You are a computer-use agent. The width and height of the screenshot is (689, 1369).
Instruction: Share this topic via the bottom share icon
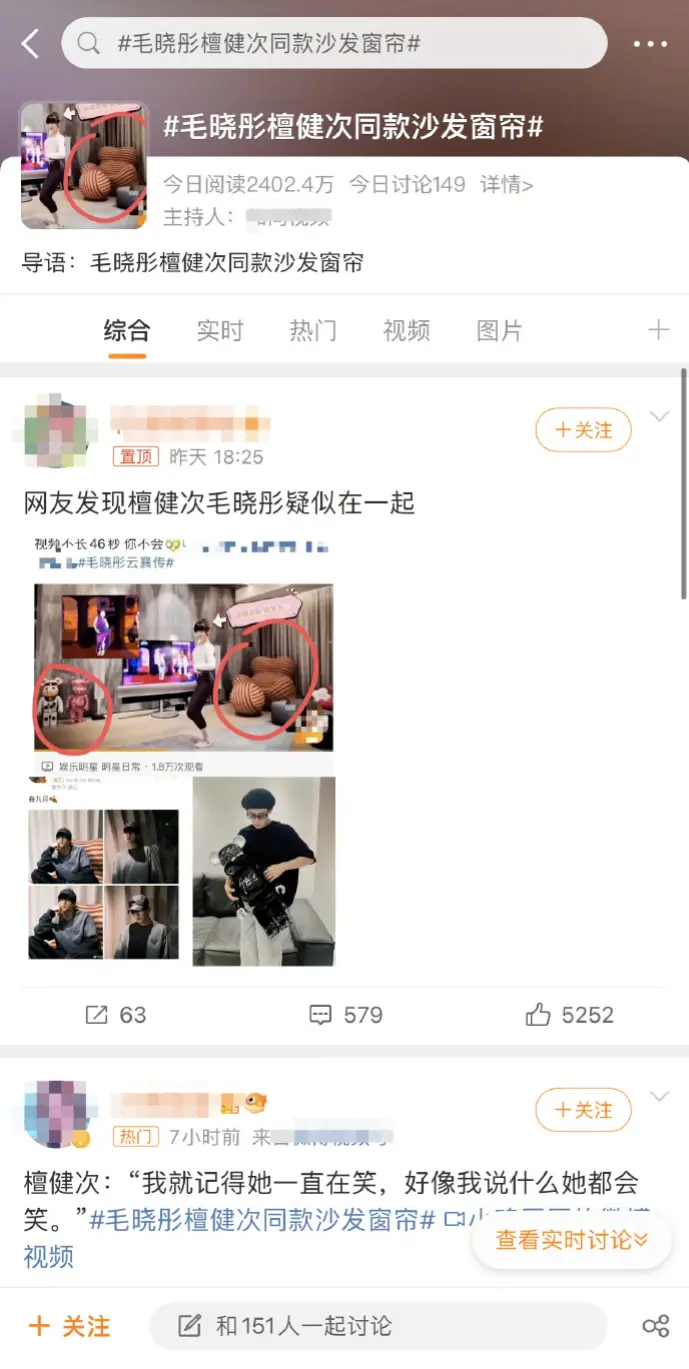pos(655,1327)
